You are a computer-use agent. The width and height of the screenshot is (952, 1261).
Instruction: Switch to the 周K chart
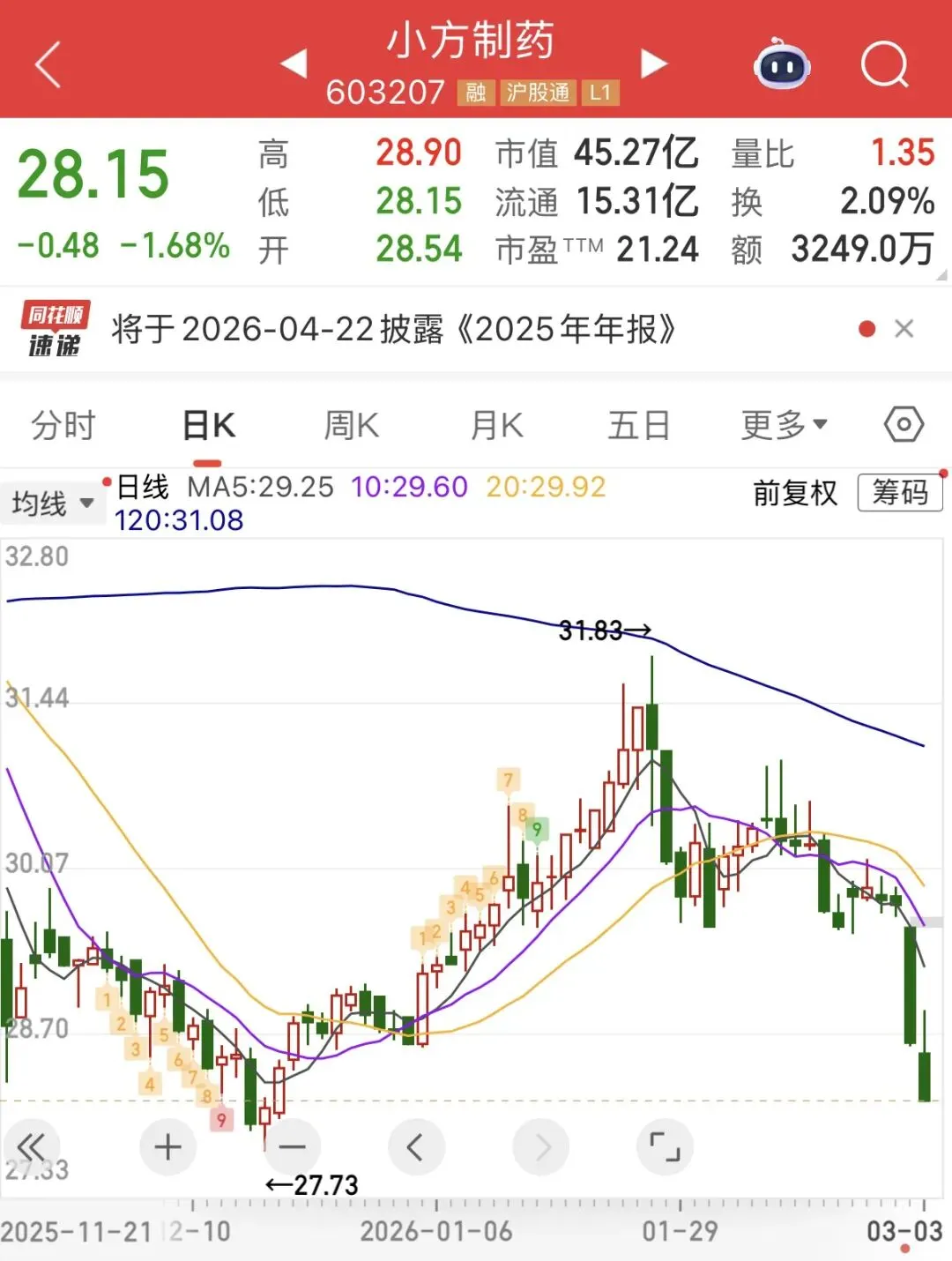coord(351,425)
